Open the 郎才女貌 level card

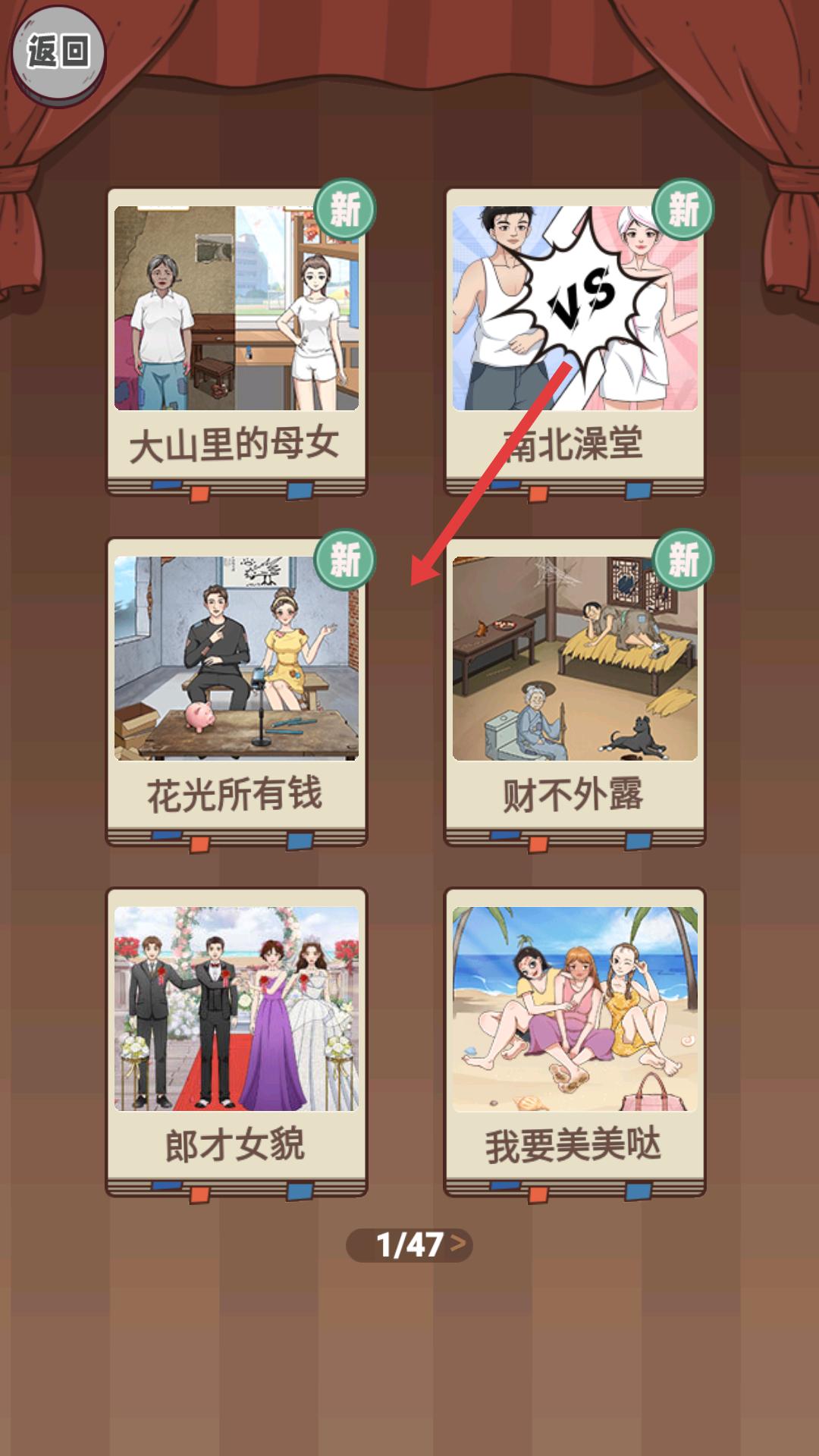[x=237, y=1043]
